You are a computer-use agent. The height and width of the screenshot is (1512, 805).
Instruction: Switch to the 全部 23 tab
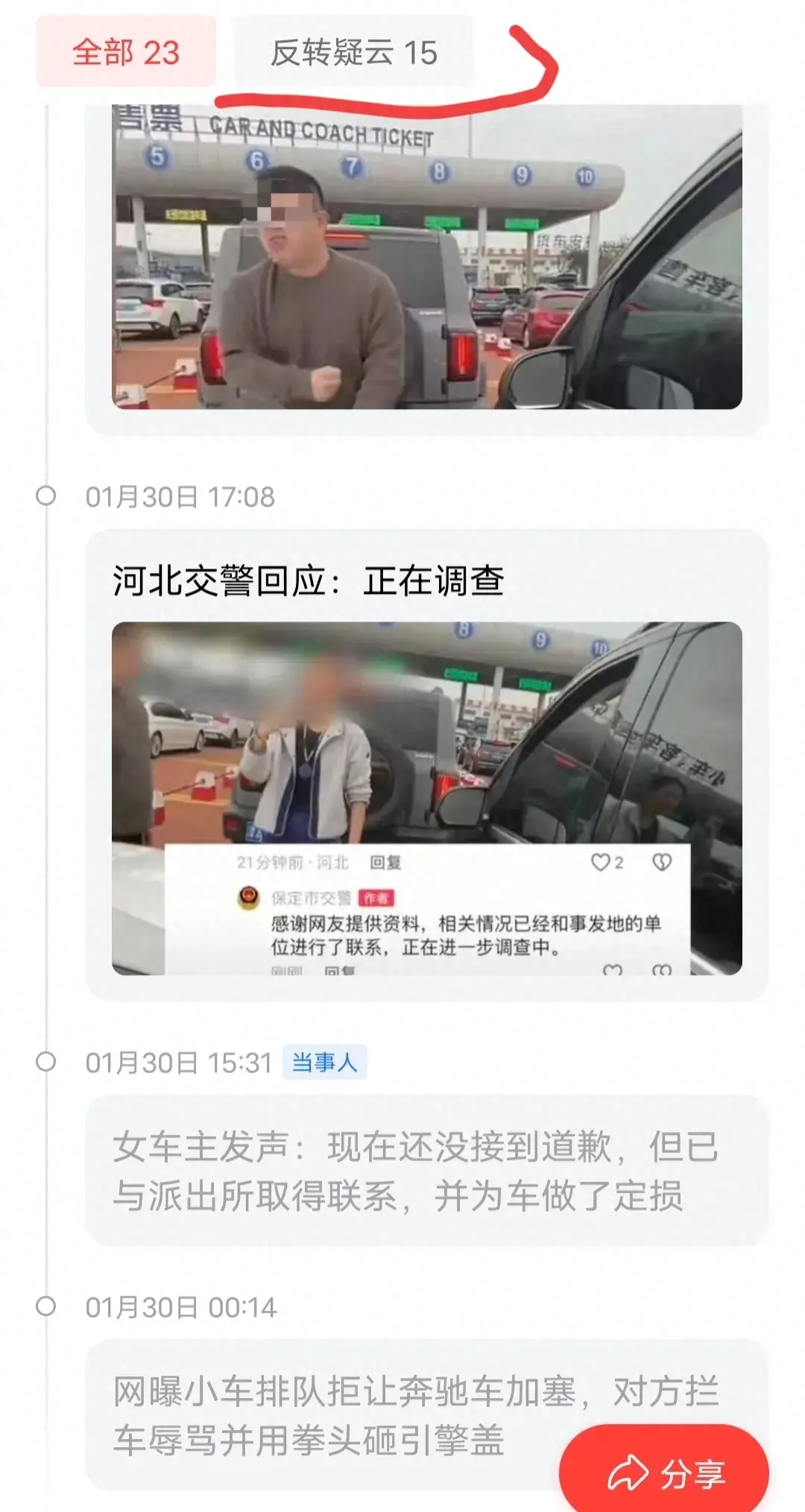pyautogui.click(x=126, y=53)
